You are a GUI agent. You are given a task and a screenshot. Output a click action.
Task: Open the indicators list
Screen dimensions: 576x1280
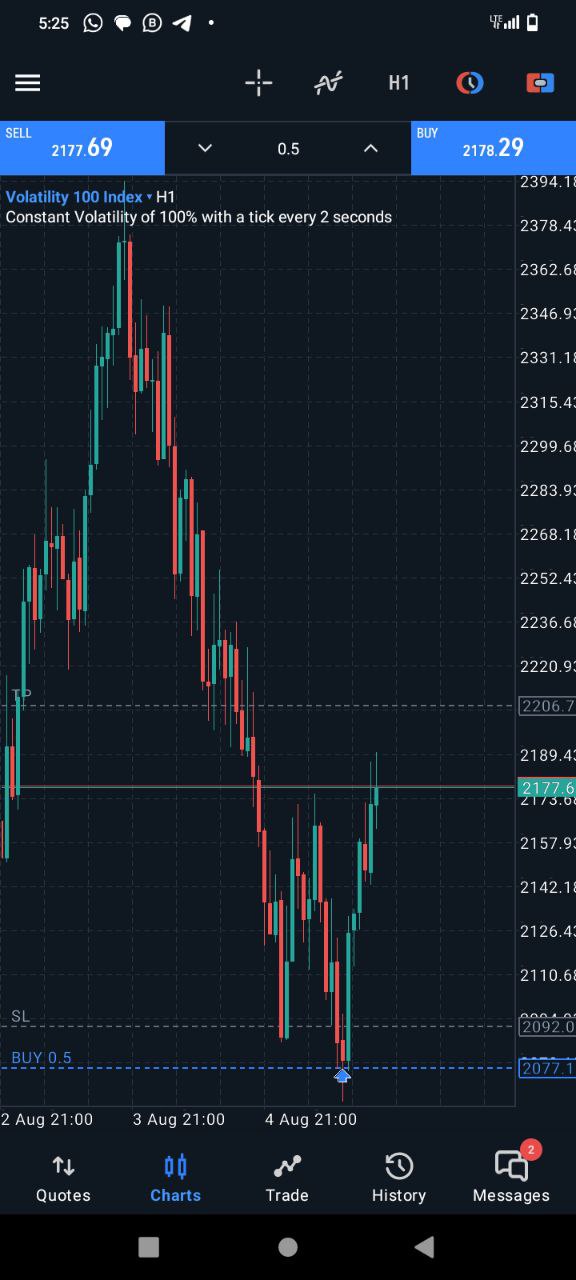point(329,83)
